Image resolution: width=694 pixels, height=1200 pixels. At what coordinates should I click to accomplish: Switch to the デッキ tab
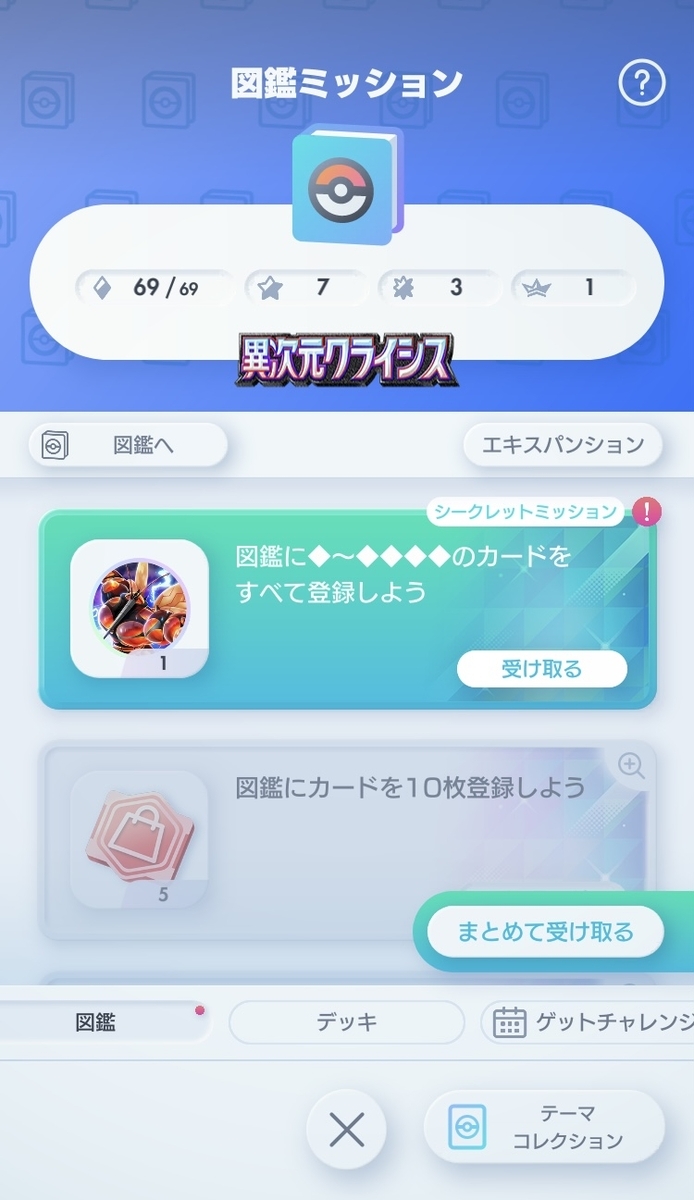[x=346, y=1022]
